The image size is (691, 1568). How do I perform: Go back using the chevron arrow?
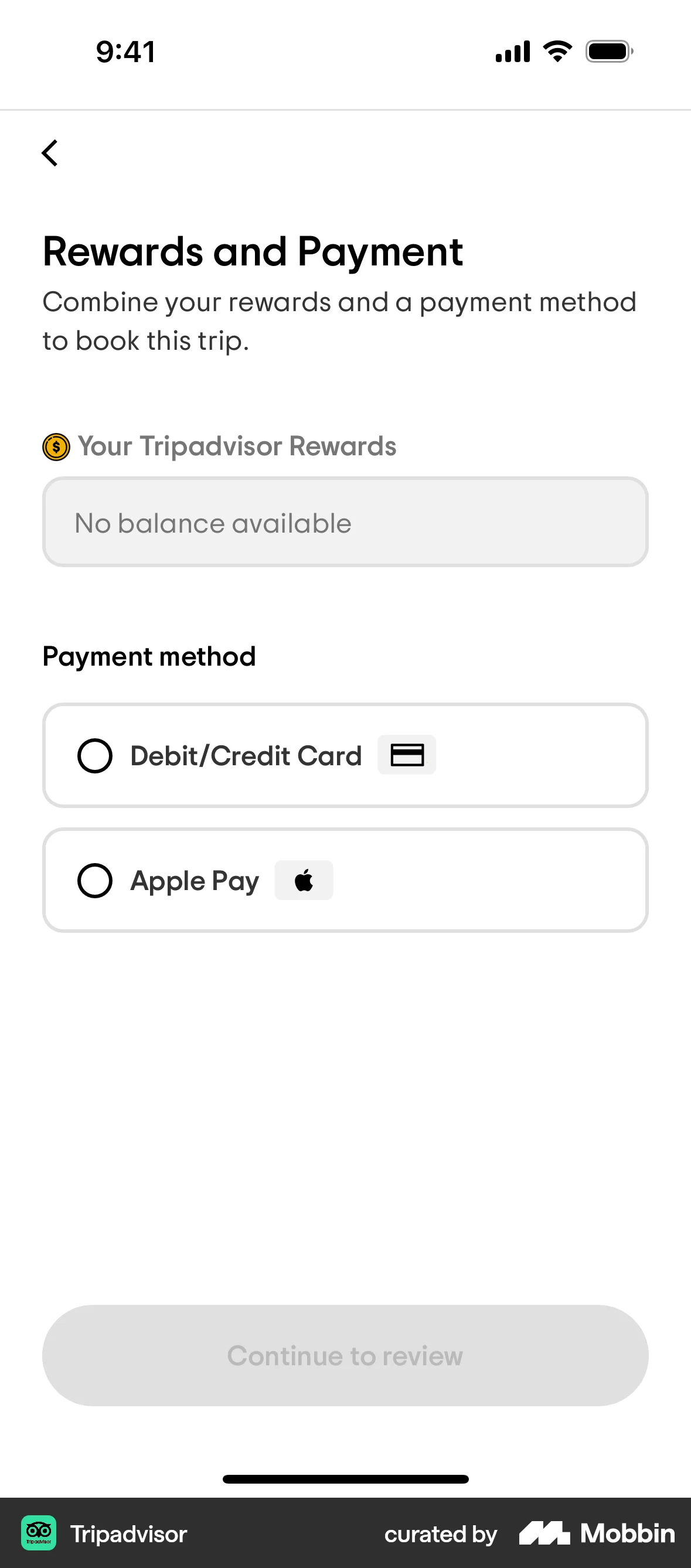(50, 152)
